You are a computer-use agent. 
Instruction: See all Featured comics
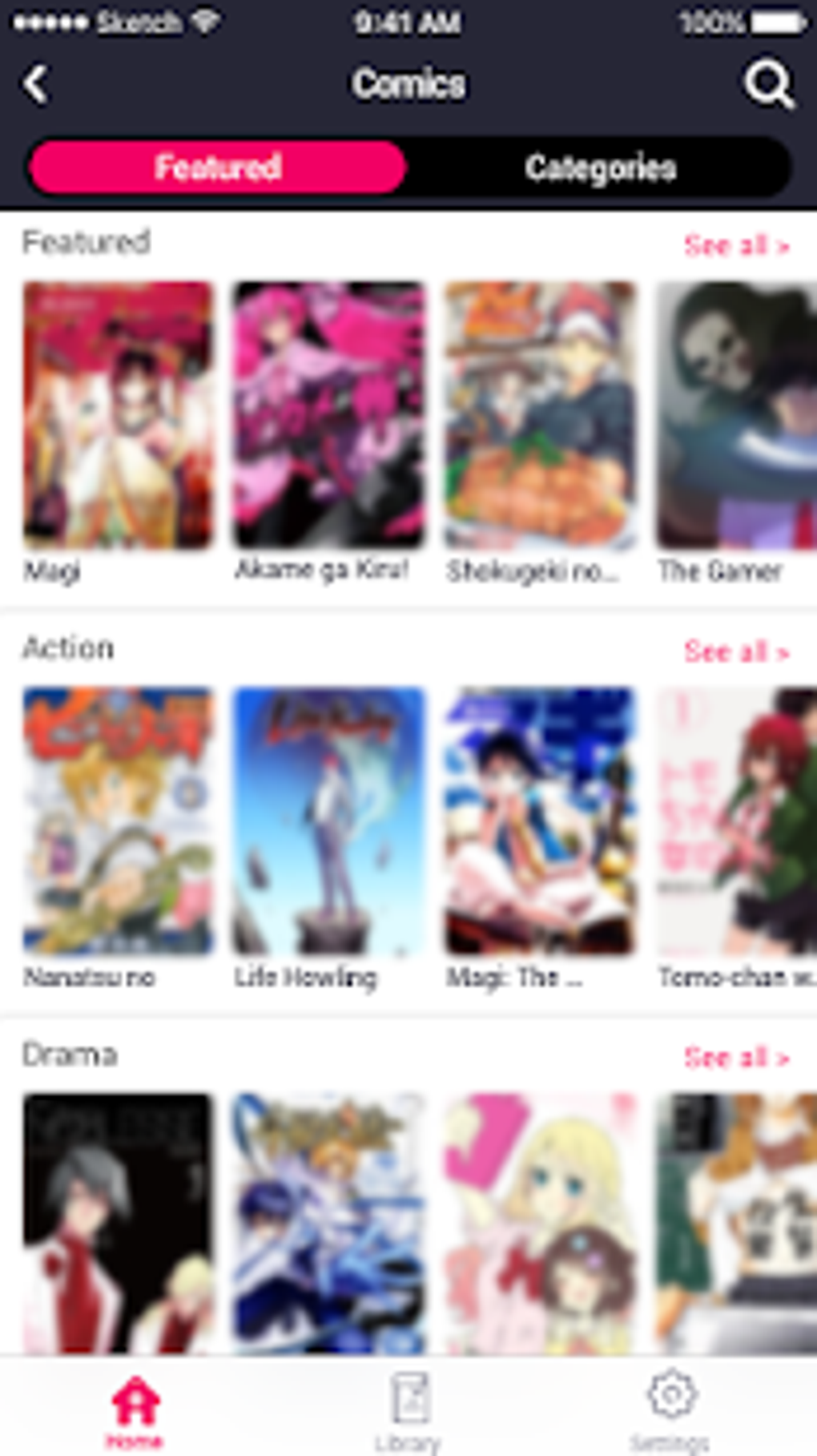point(736,245)
